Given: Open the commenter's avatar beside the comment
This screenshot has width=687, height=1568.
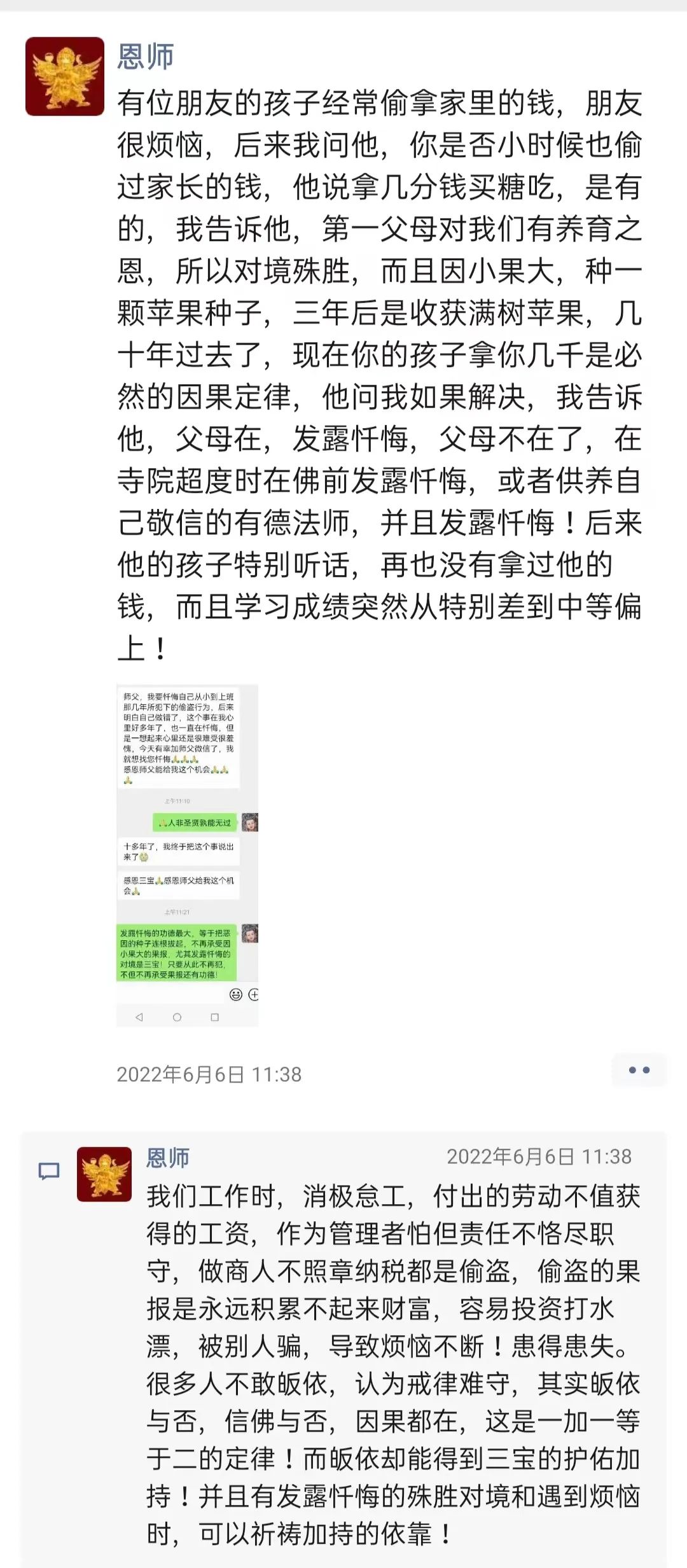Looking at the screenshot, I should pos(104,1174).
